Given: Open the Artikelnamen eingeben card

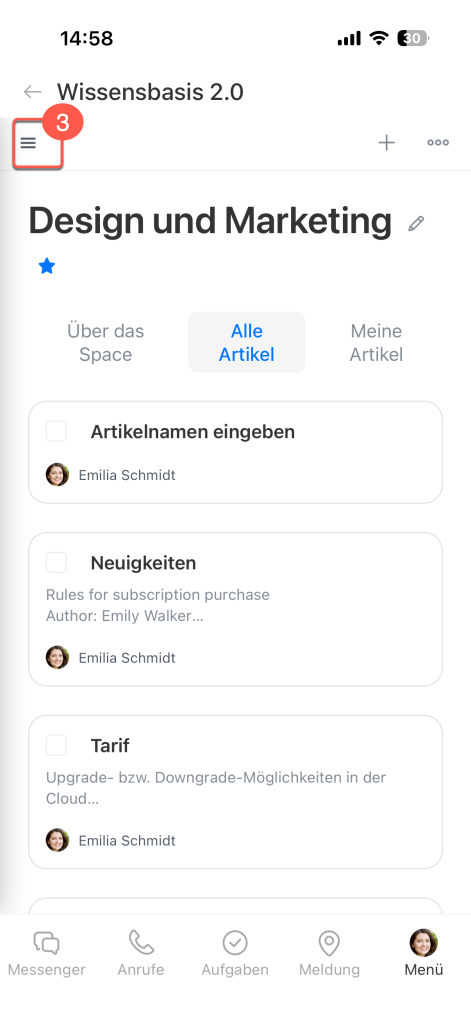Looking at the screenshot, I should tap(235, 453).
